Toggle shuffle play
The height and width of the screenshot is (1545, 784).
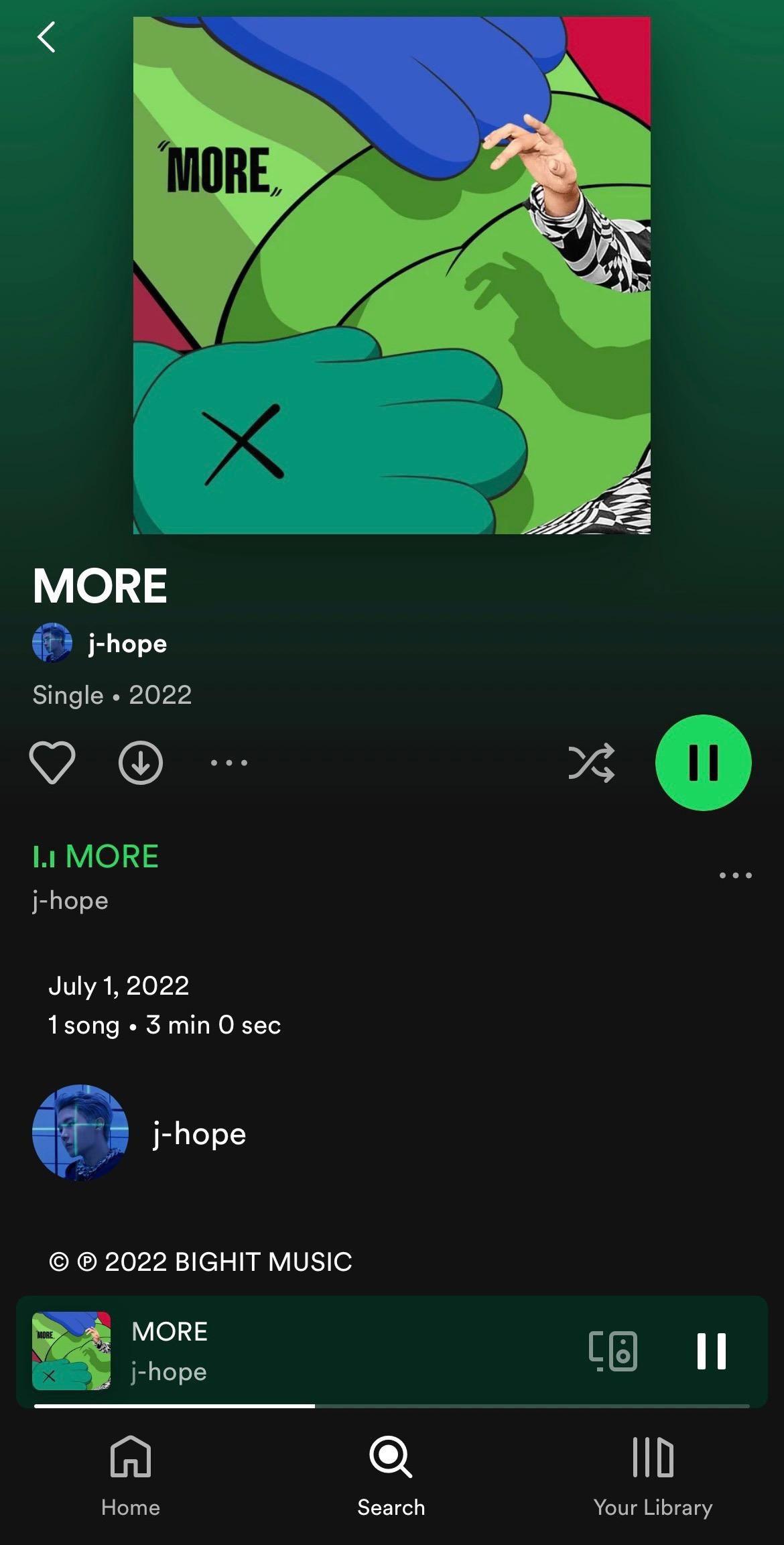pos(591,763)
